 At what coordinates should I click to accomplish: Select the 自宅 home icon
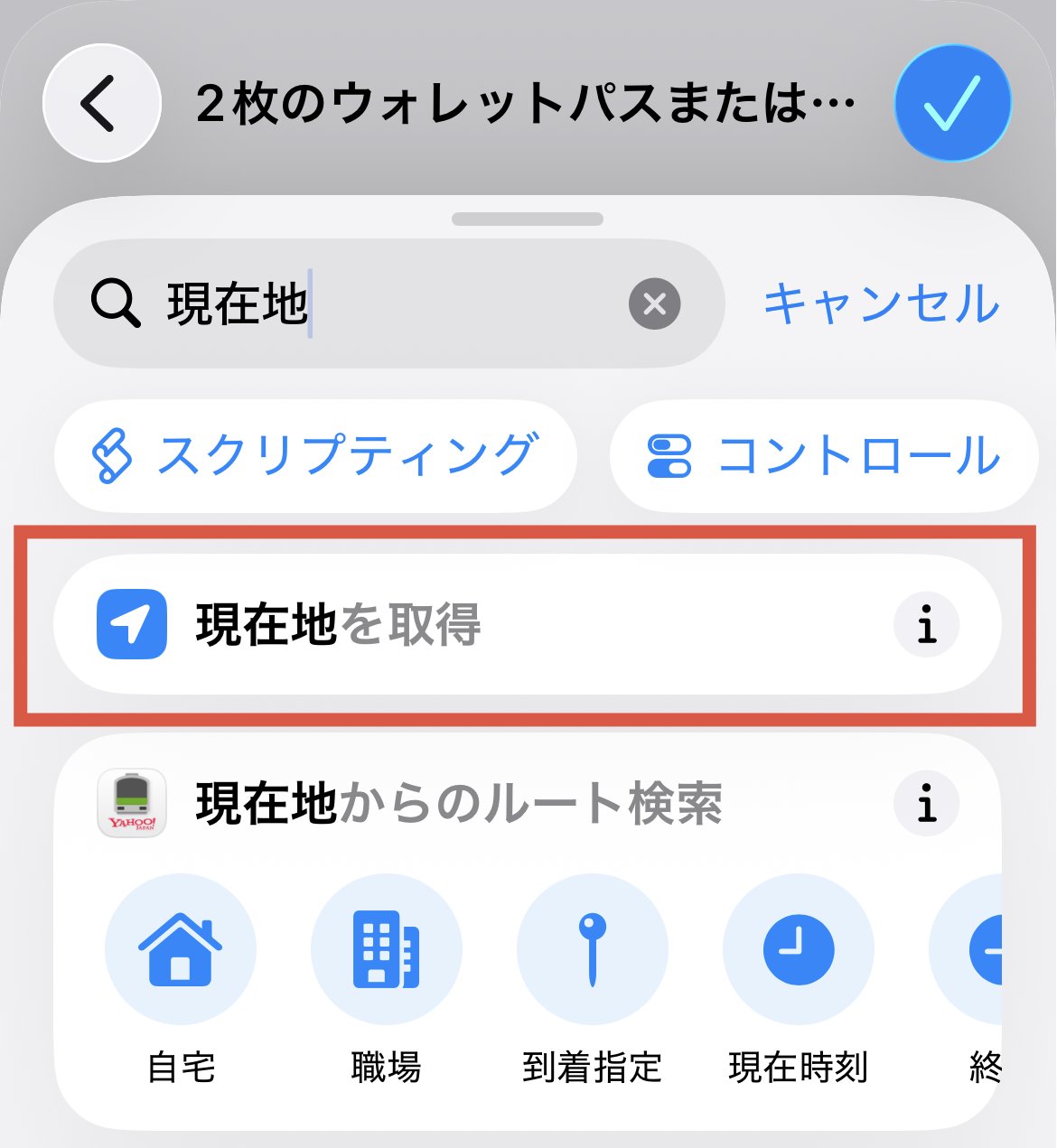pos(180,949)
